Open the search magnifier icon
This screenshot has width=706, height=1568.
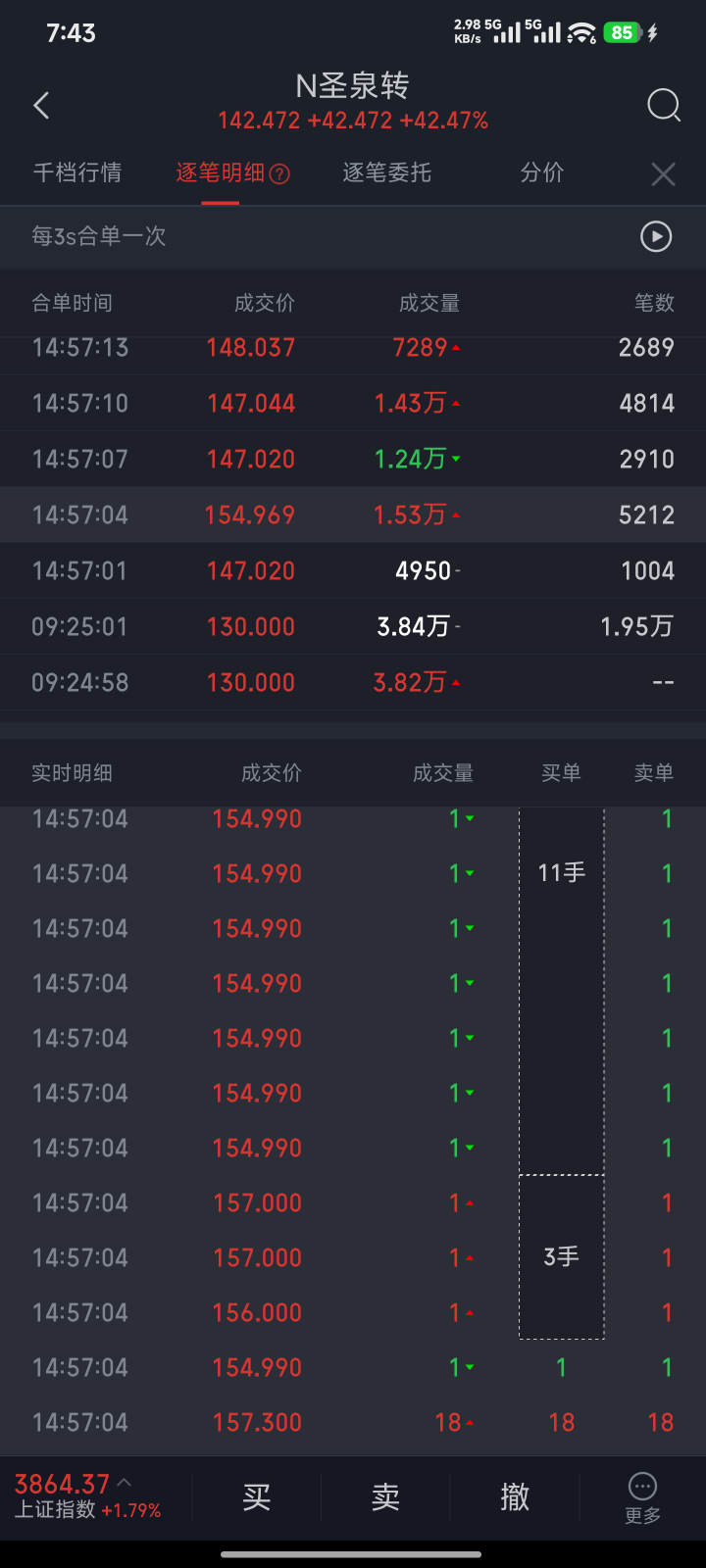coord(664,105)
